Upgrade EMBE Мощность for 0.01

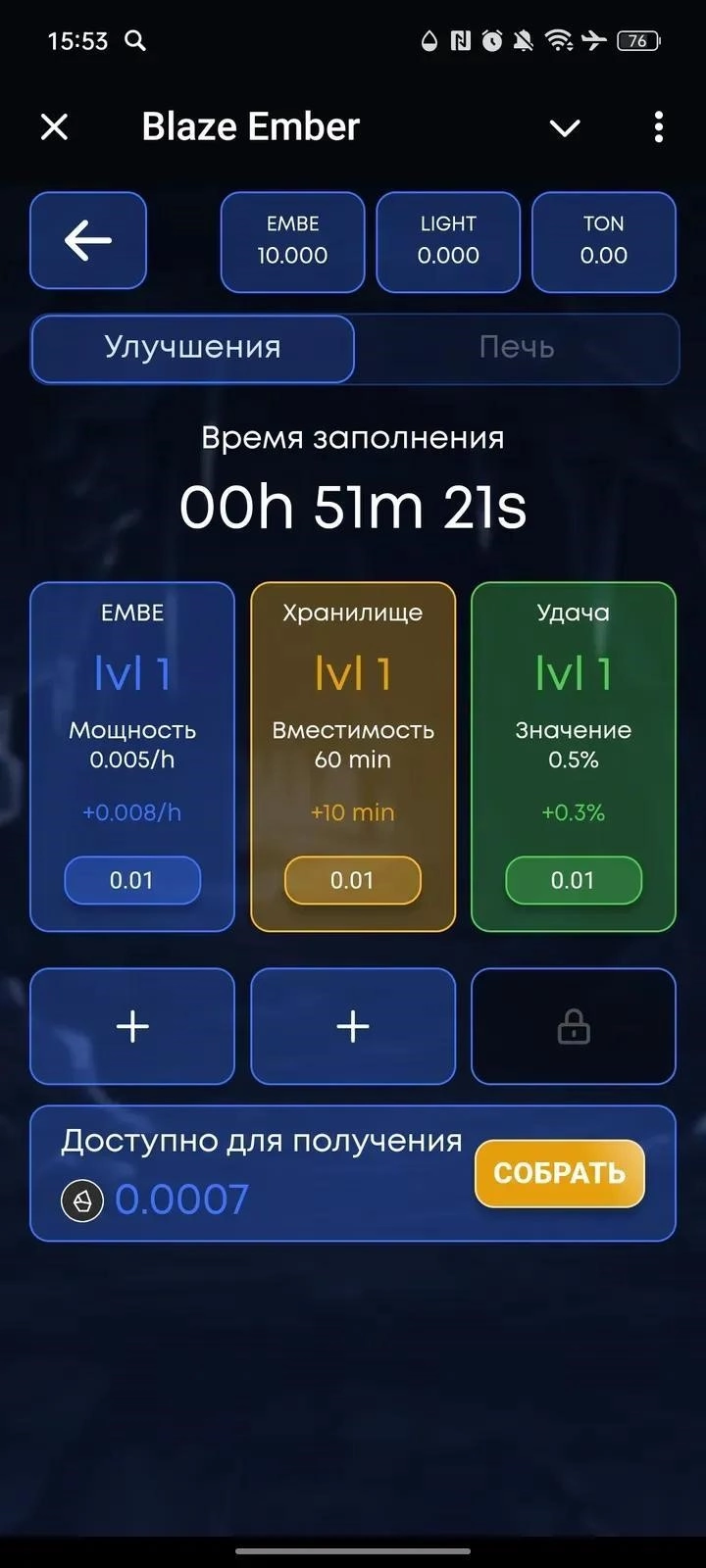tap(132, 880)
